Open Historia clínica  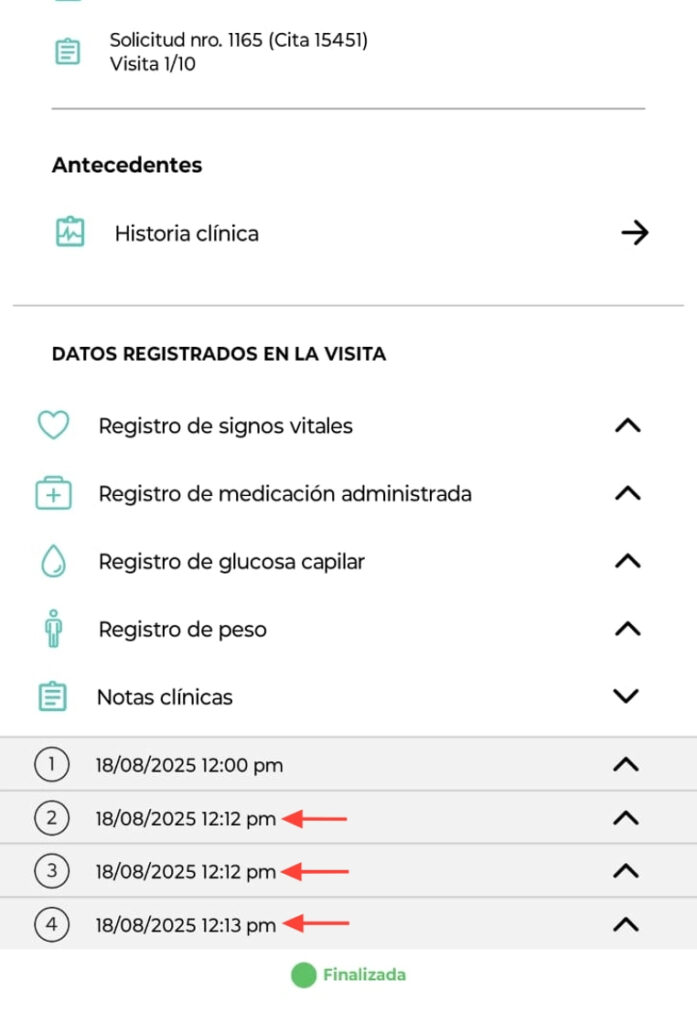coord(634,233)
